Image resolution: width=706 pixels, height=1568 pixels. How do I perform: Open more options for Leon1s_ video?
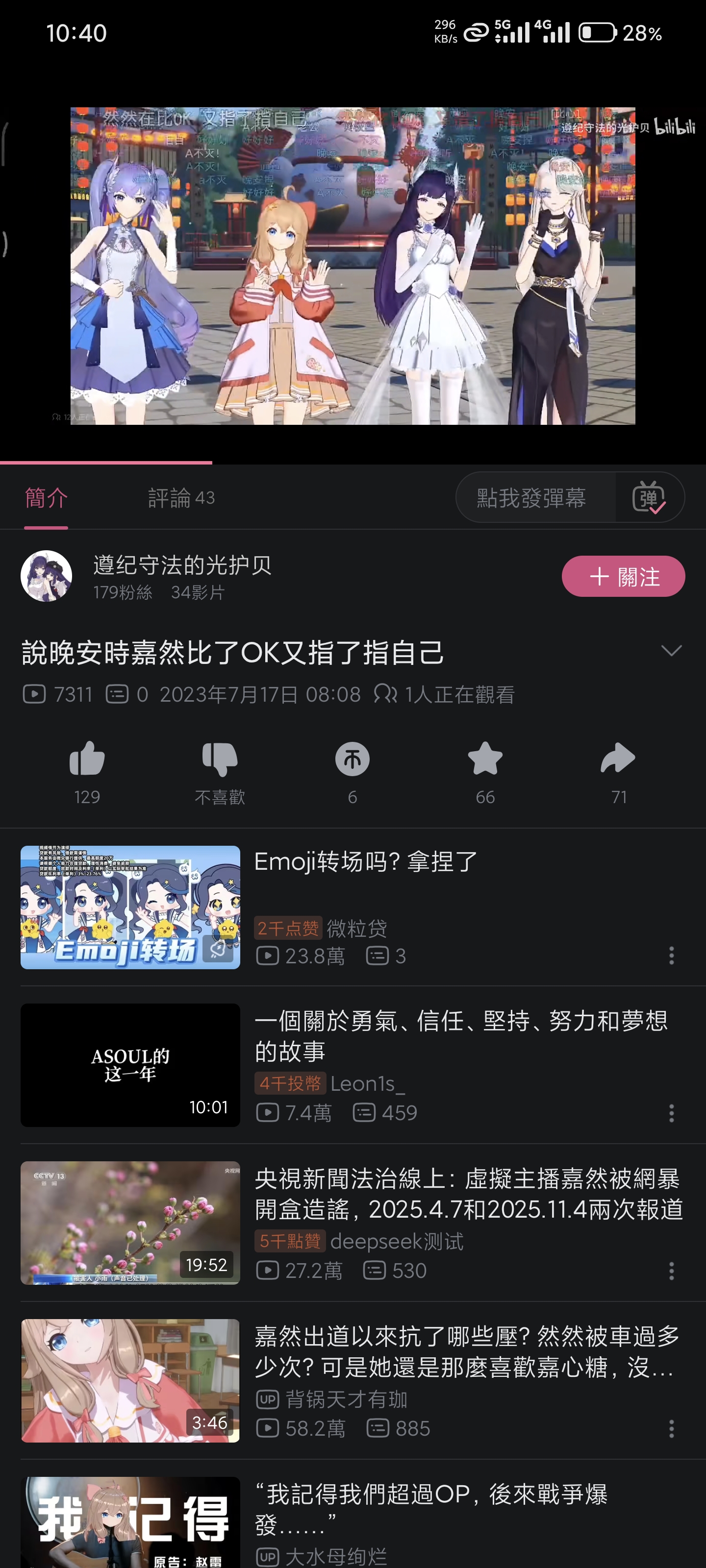671,1113
